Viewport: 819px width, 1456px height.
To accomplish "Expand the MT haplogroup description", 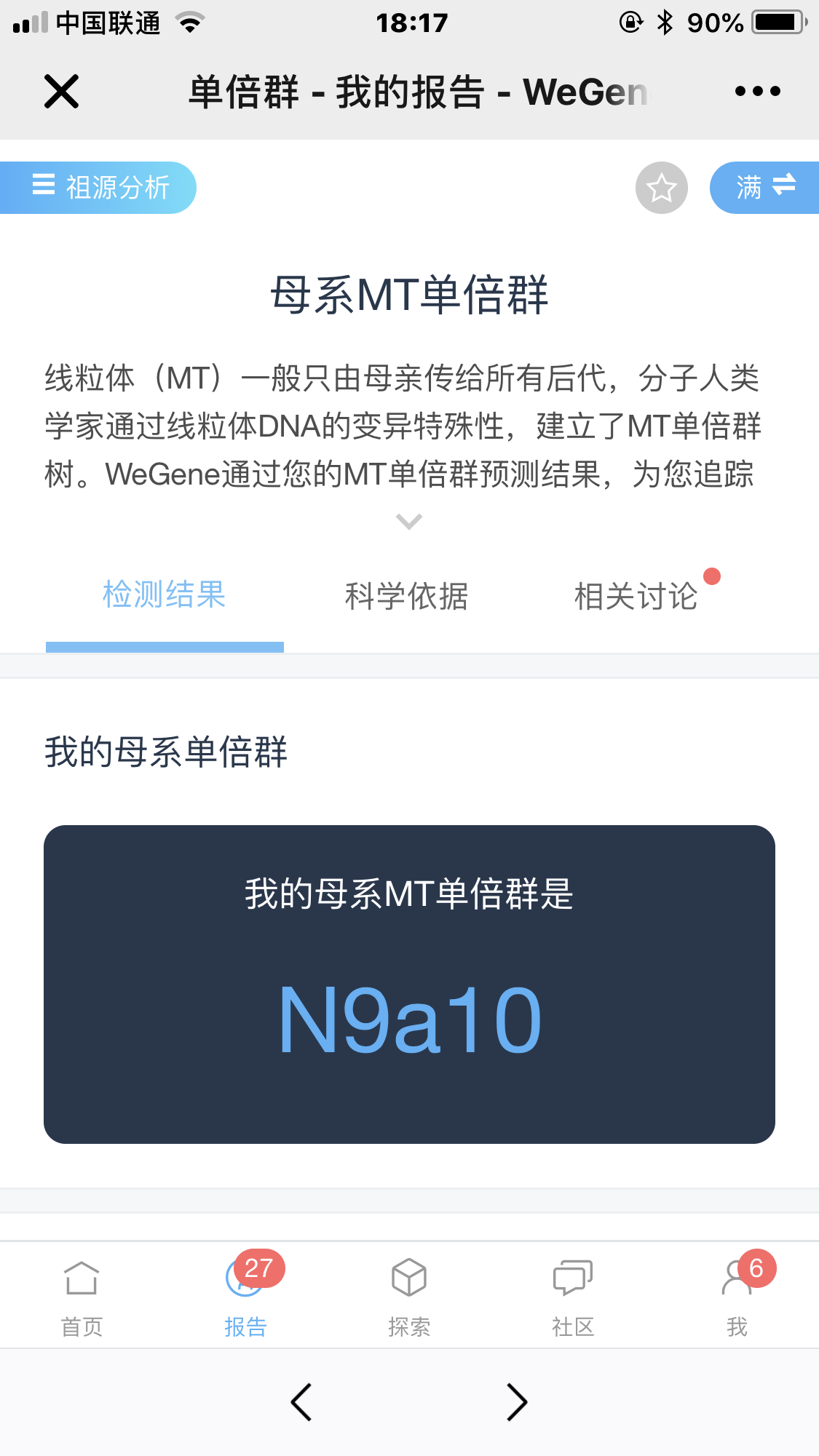I will (408, 521).
